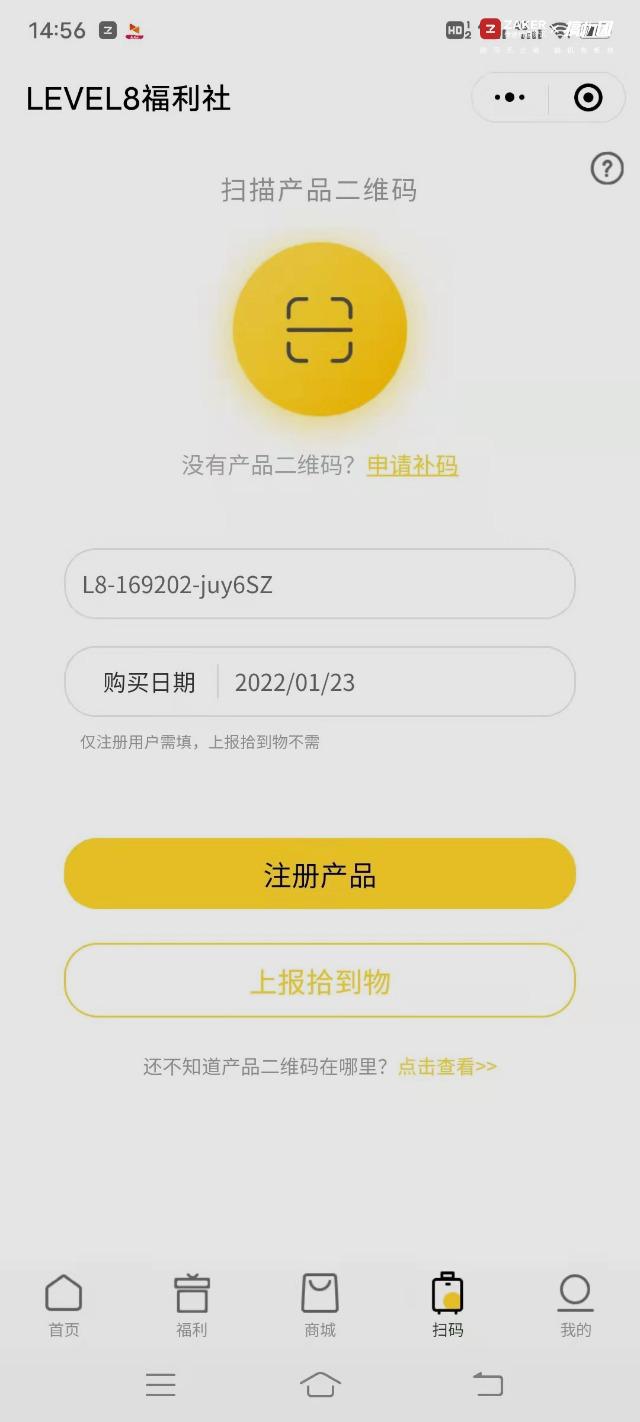Change the 购买日期 purchase date

(320, 682)
